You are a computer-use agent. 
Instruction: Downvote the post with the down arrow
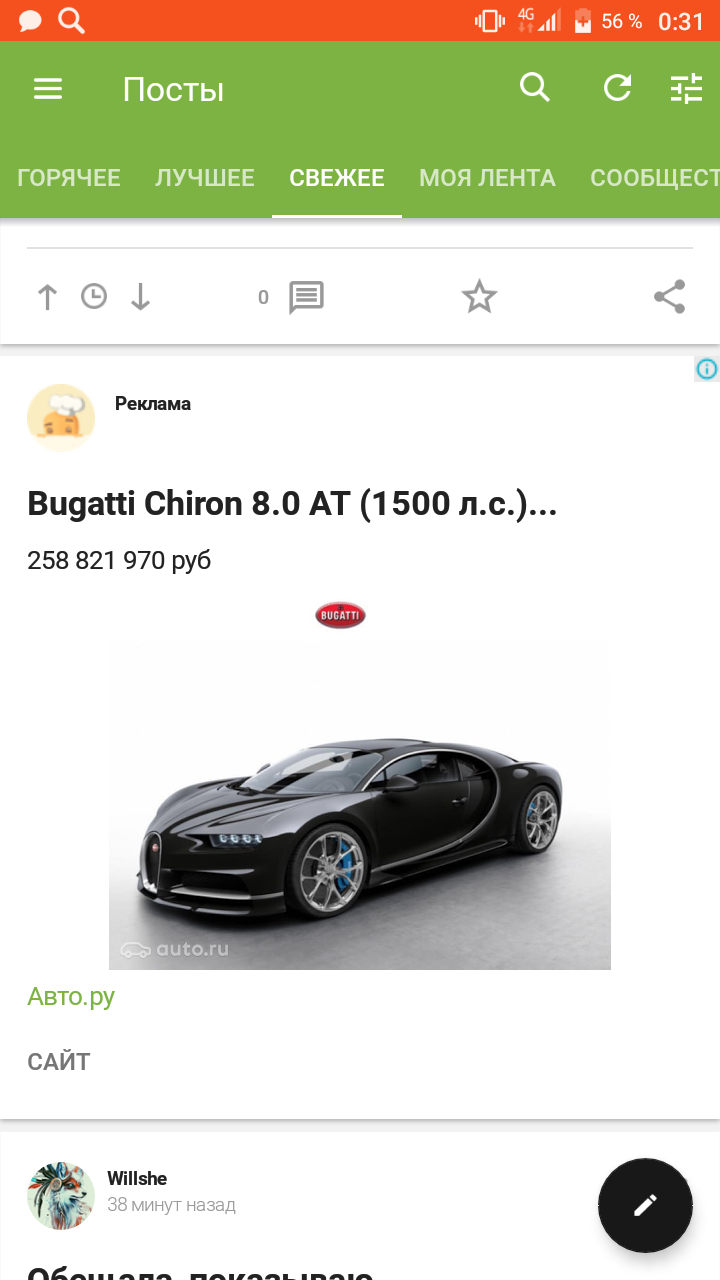(140, 297)
